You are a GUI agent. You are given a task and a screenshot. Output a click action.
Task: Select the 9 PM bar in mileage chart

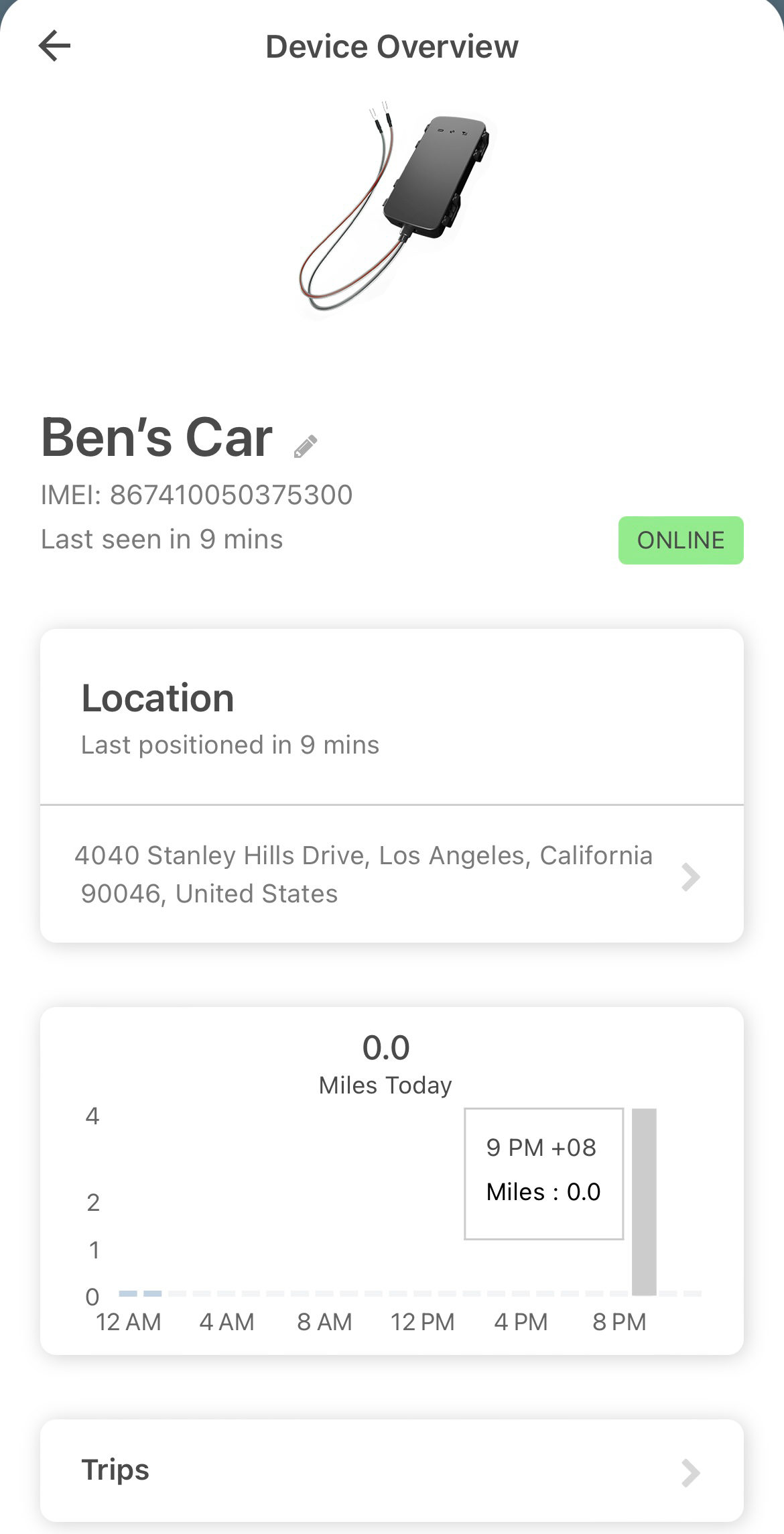644,1201
